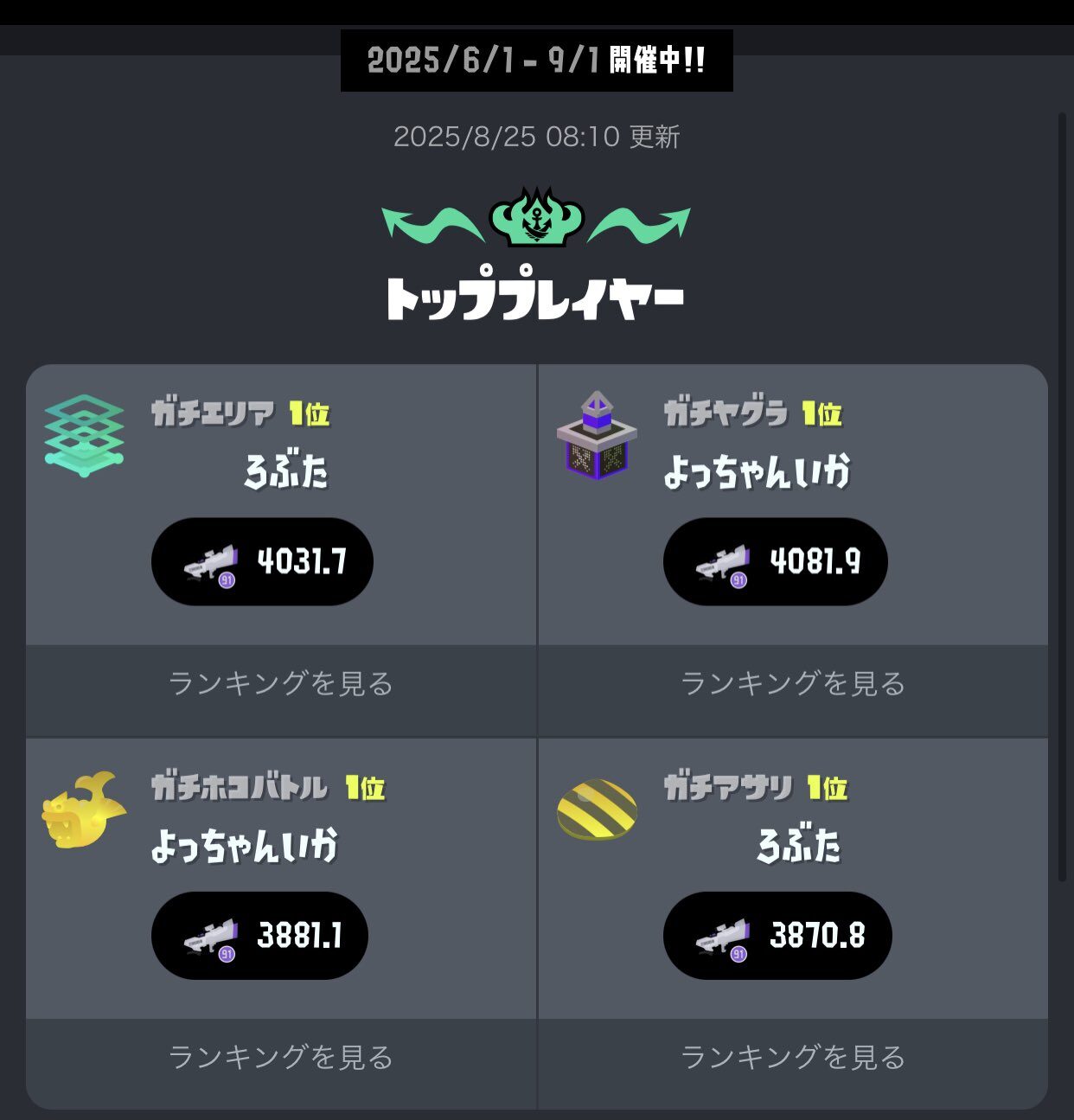View the ガチエリア ranking
This screenshot has height=1120, width=1074.
click(x=281, y=684)
